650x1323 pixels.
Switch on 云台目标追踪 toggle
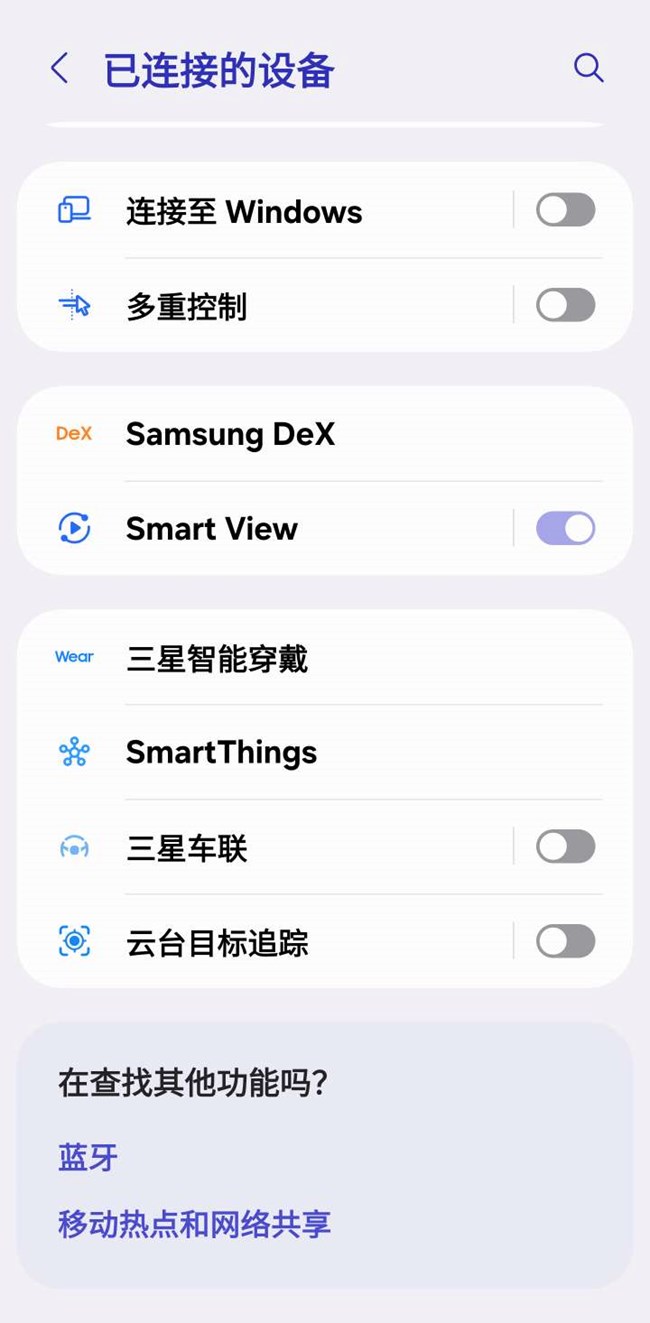pos(565,941)
